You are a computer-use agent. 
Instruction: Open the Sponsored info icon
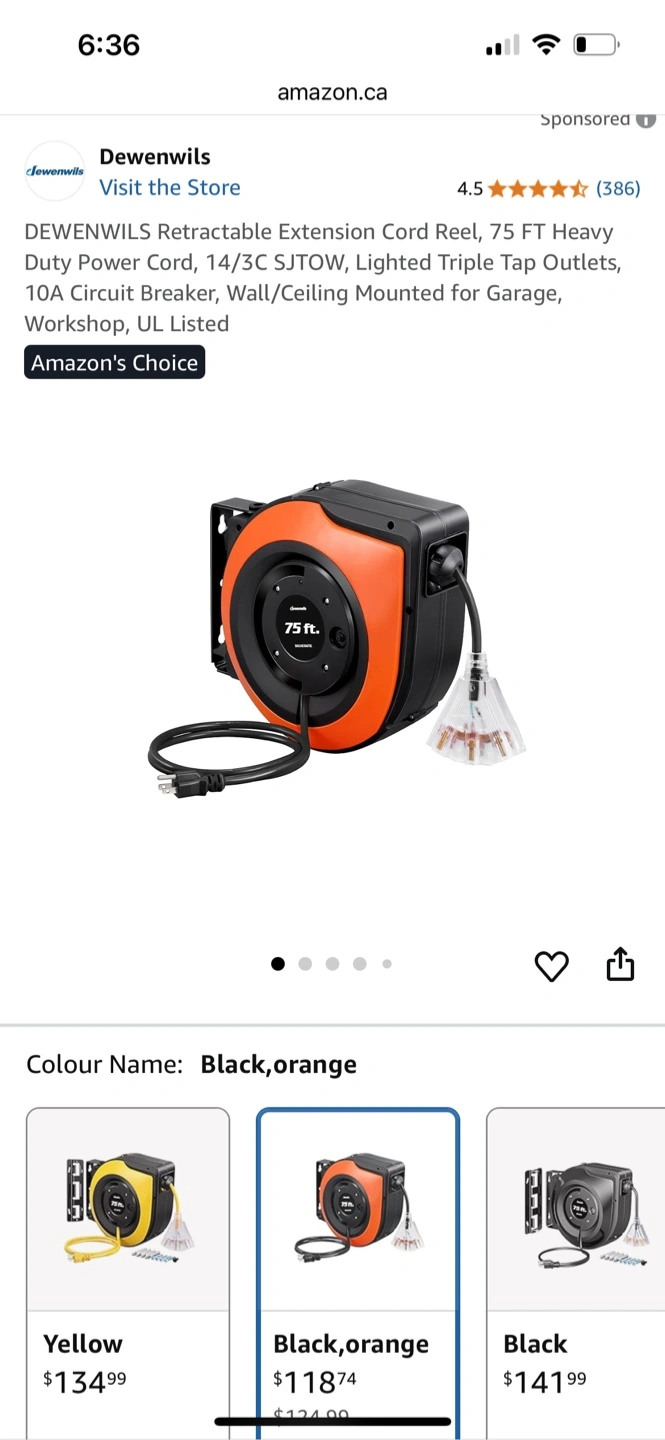point(646,119)
